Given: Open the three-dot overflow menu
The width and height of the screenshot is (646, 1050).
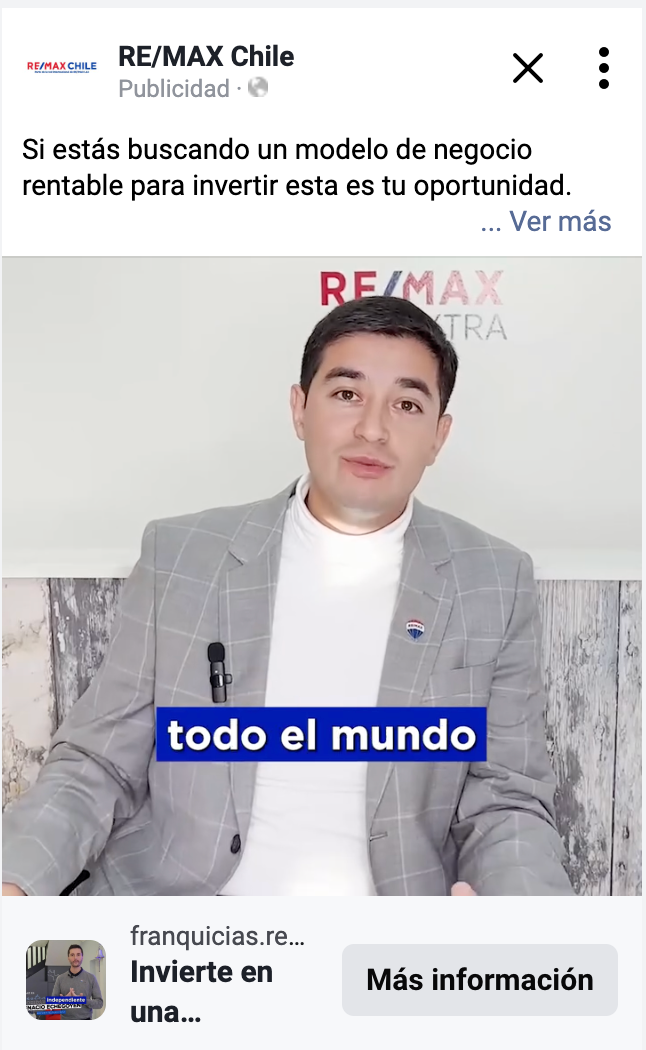Looking at the screenshot, I should (603, 68).
